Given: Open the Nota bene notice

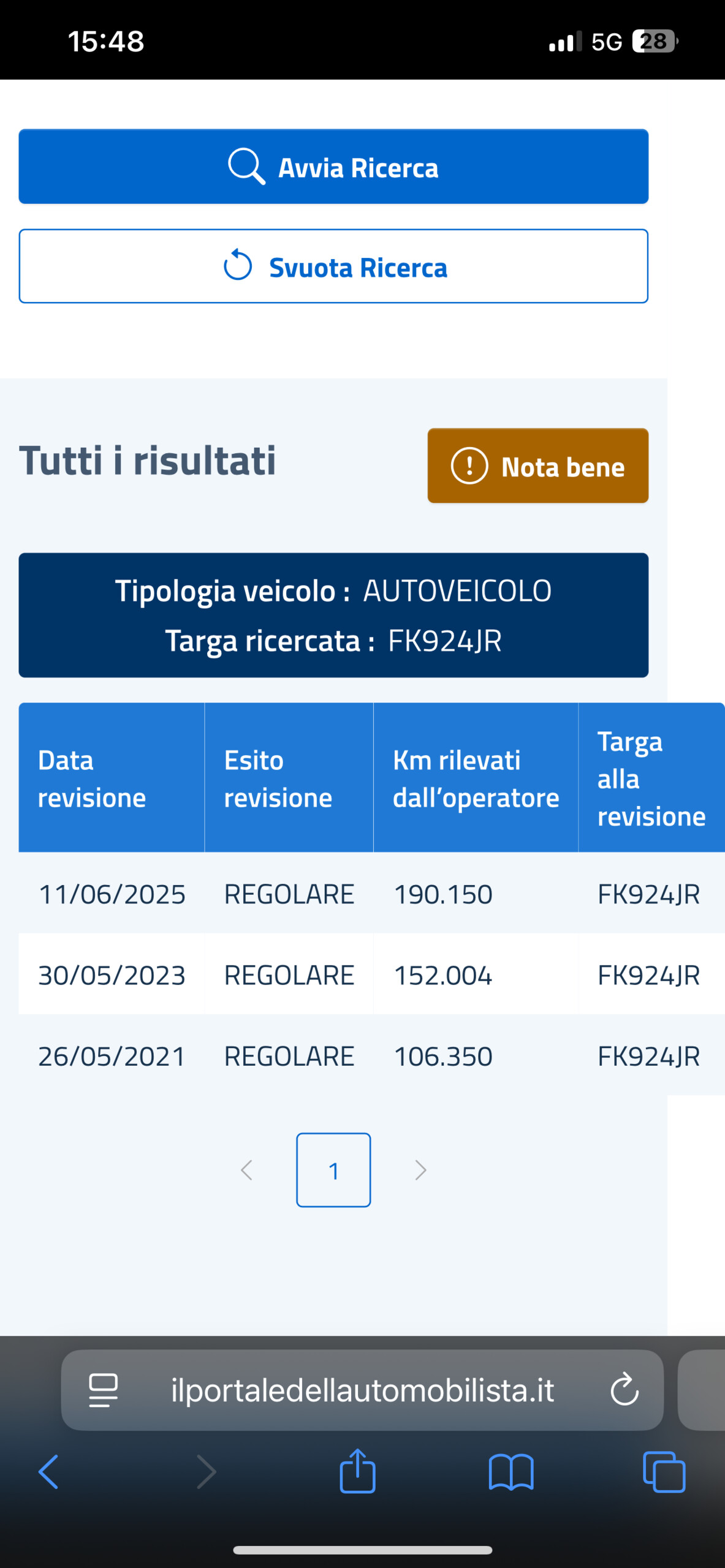Looking at the screenshot, I should pos(537,466).
